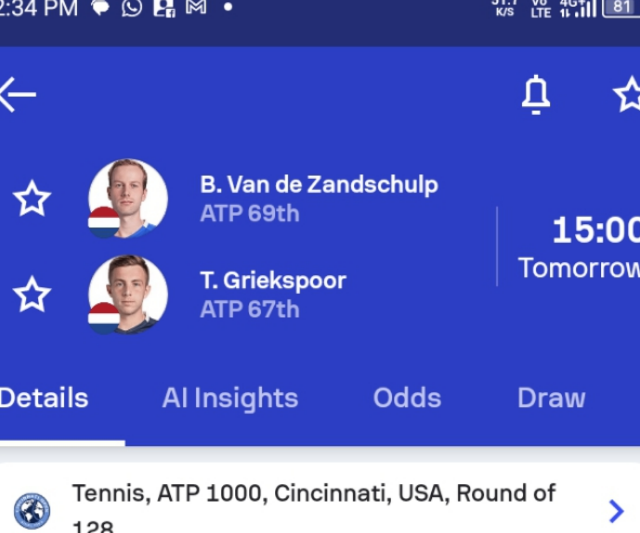640x533 pixels.
Task: Favorite B. Van de Zandschulp with star
Action: (x=32, y=199)
